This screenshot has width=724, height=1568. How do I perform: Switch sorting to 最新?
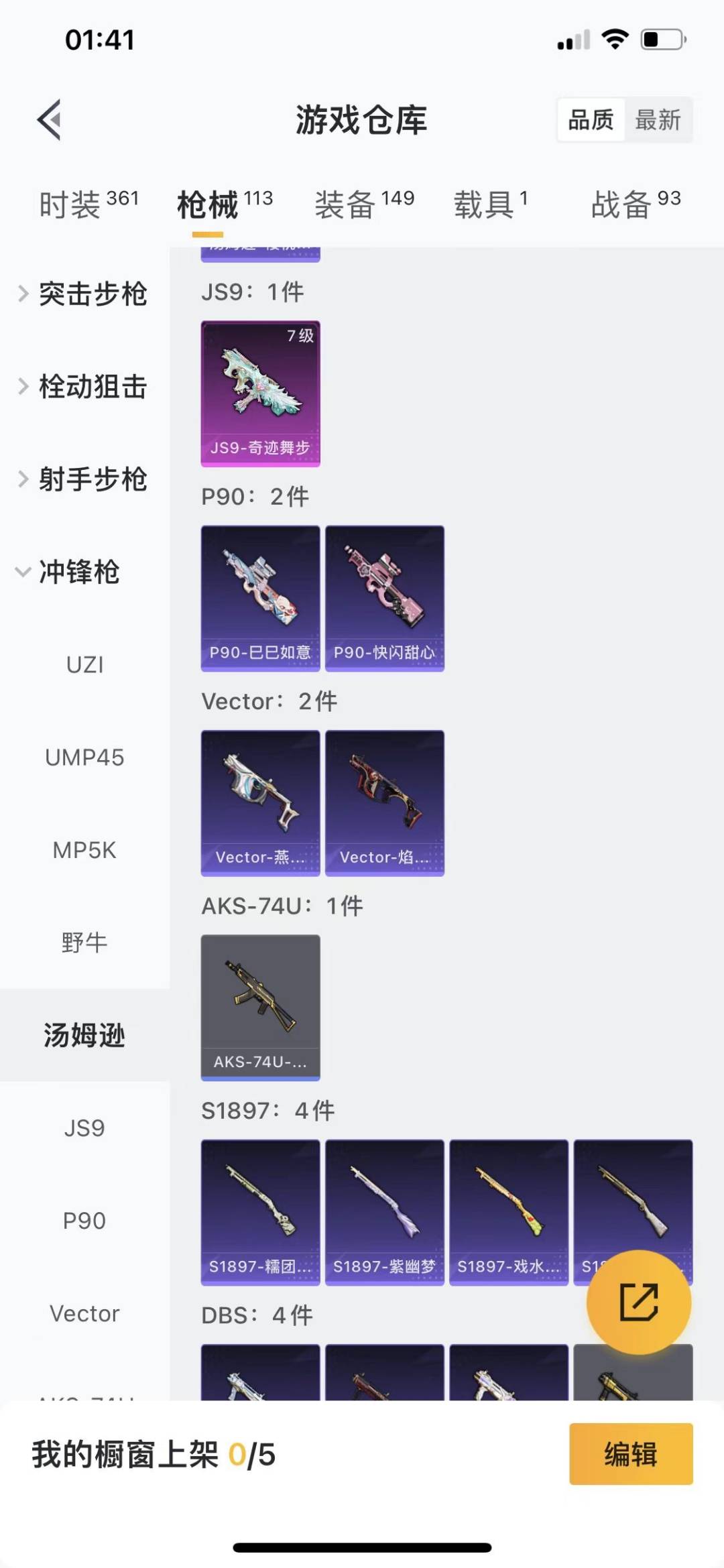coord(660,119)
